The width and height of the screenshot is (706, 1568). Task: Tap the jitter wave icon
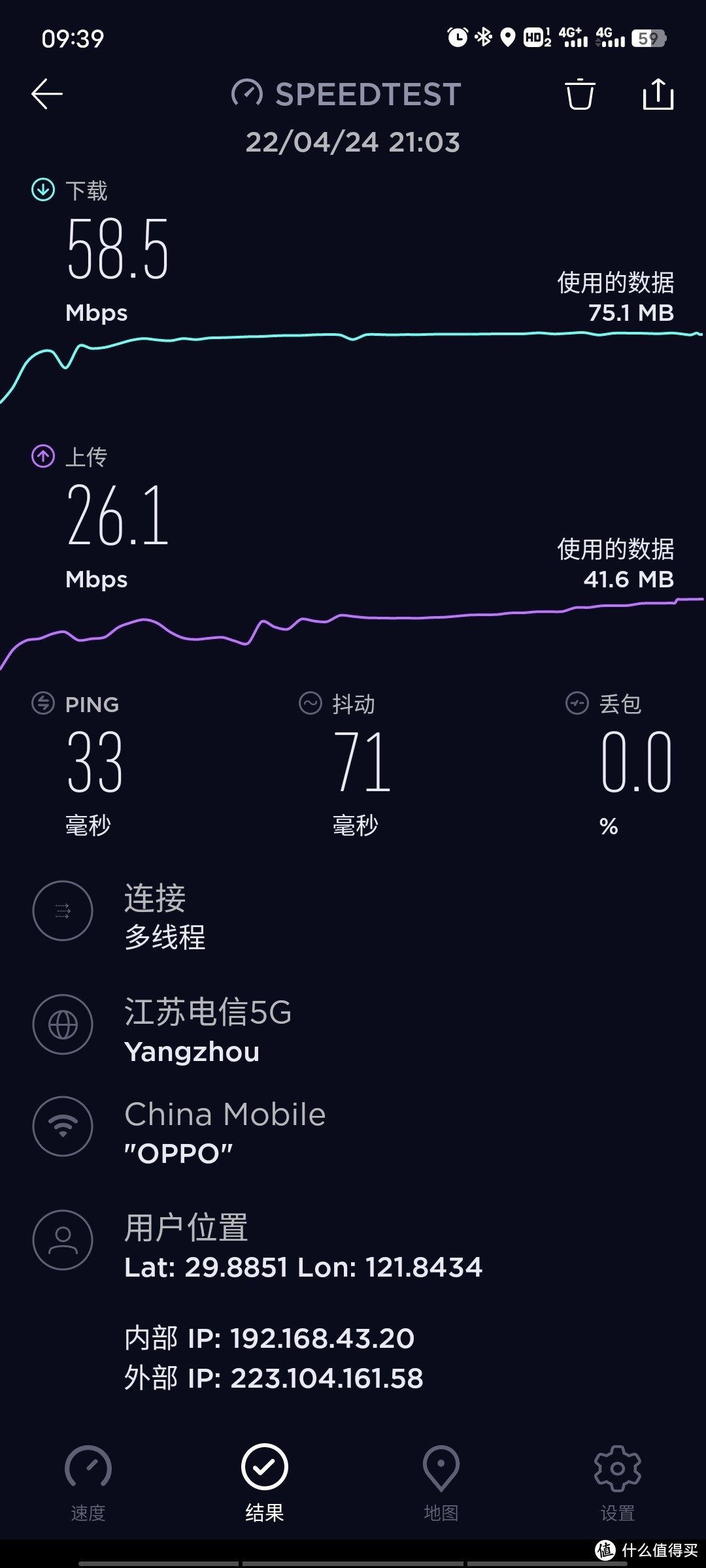[311, 704]
